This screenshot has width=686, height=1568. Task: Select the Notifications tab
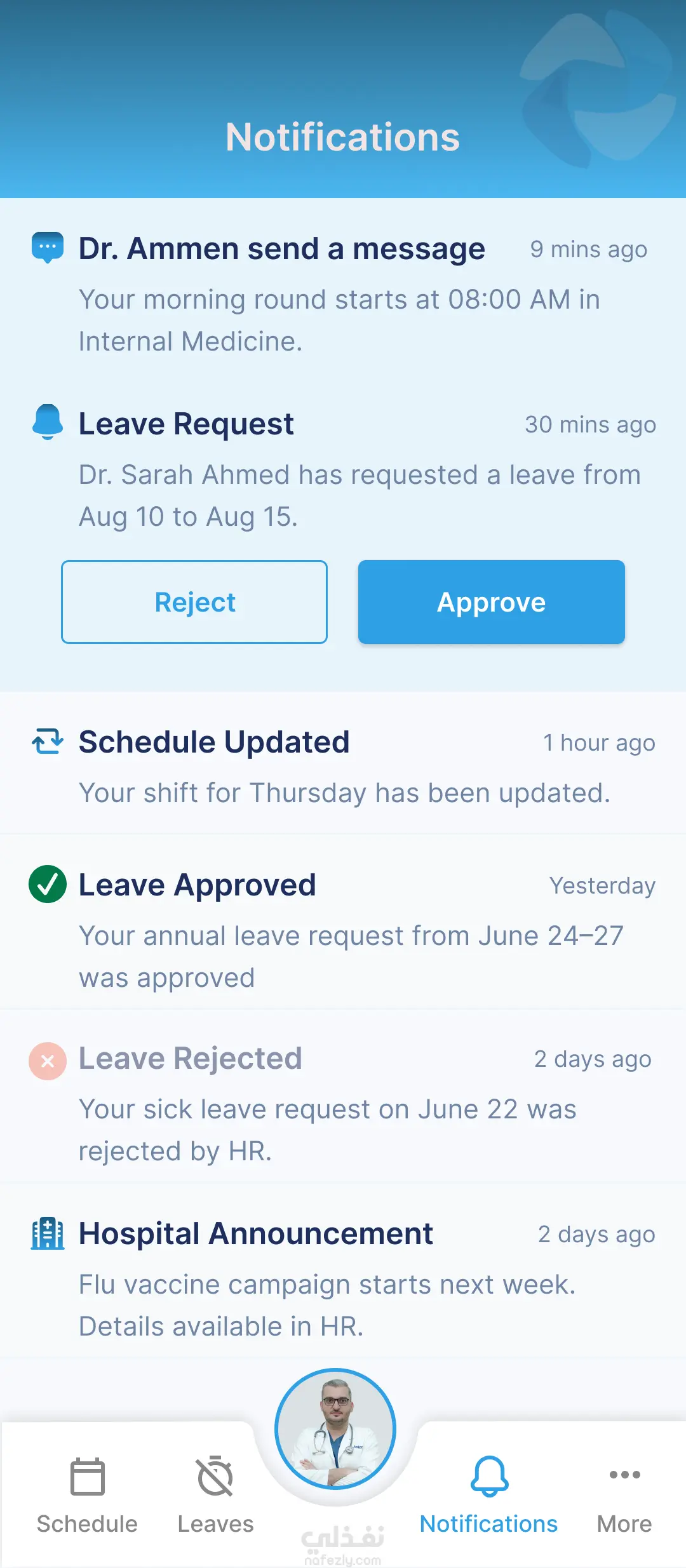(x=488, y=1496)
